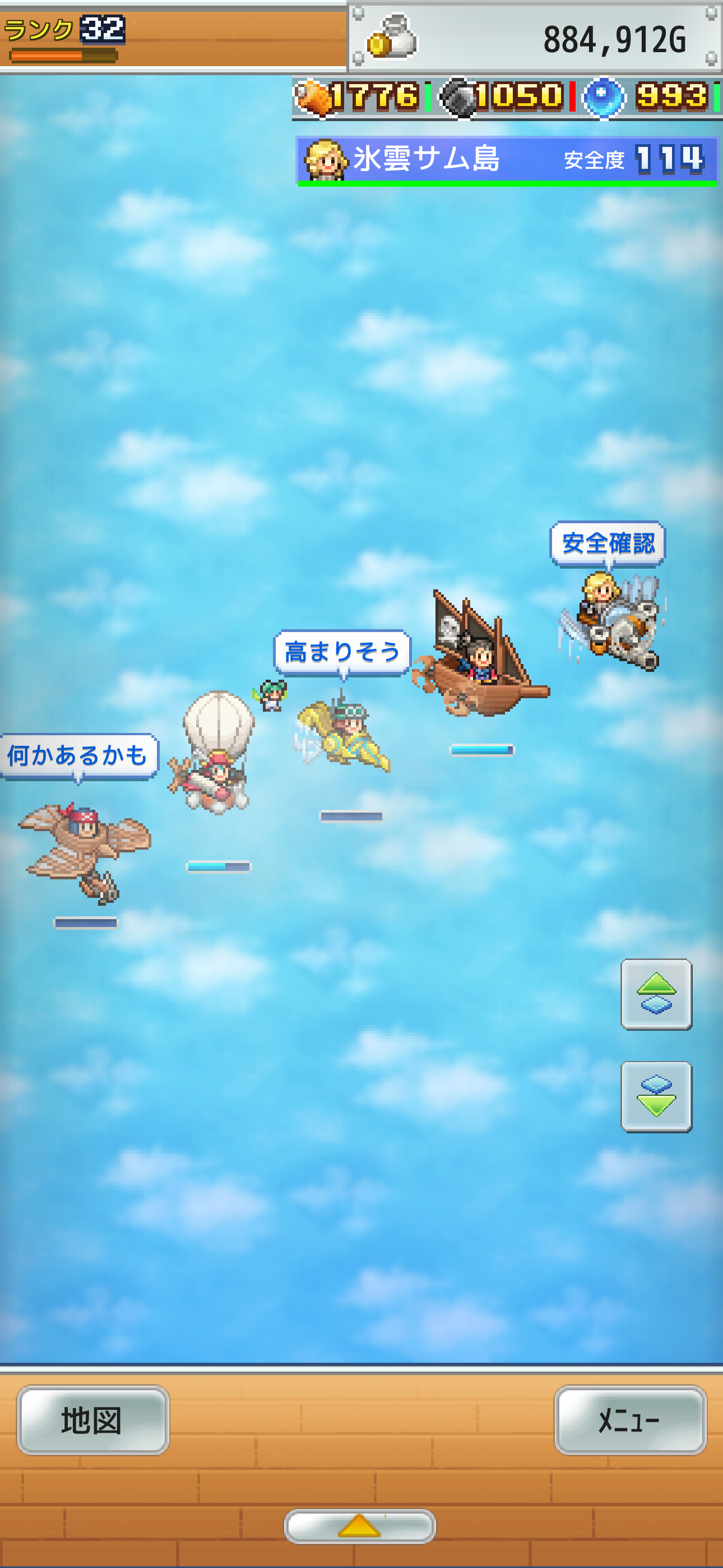The width and height of the screenshot is (723, 1568).
Task: Move down one layer with the green down arrow
Action: coord(656,1096)
